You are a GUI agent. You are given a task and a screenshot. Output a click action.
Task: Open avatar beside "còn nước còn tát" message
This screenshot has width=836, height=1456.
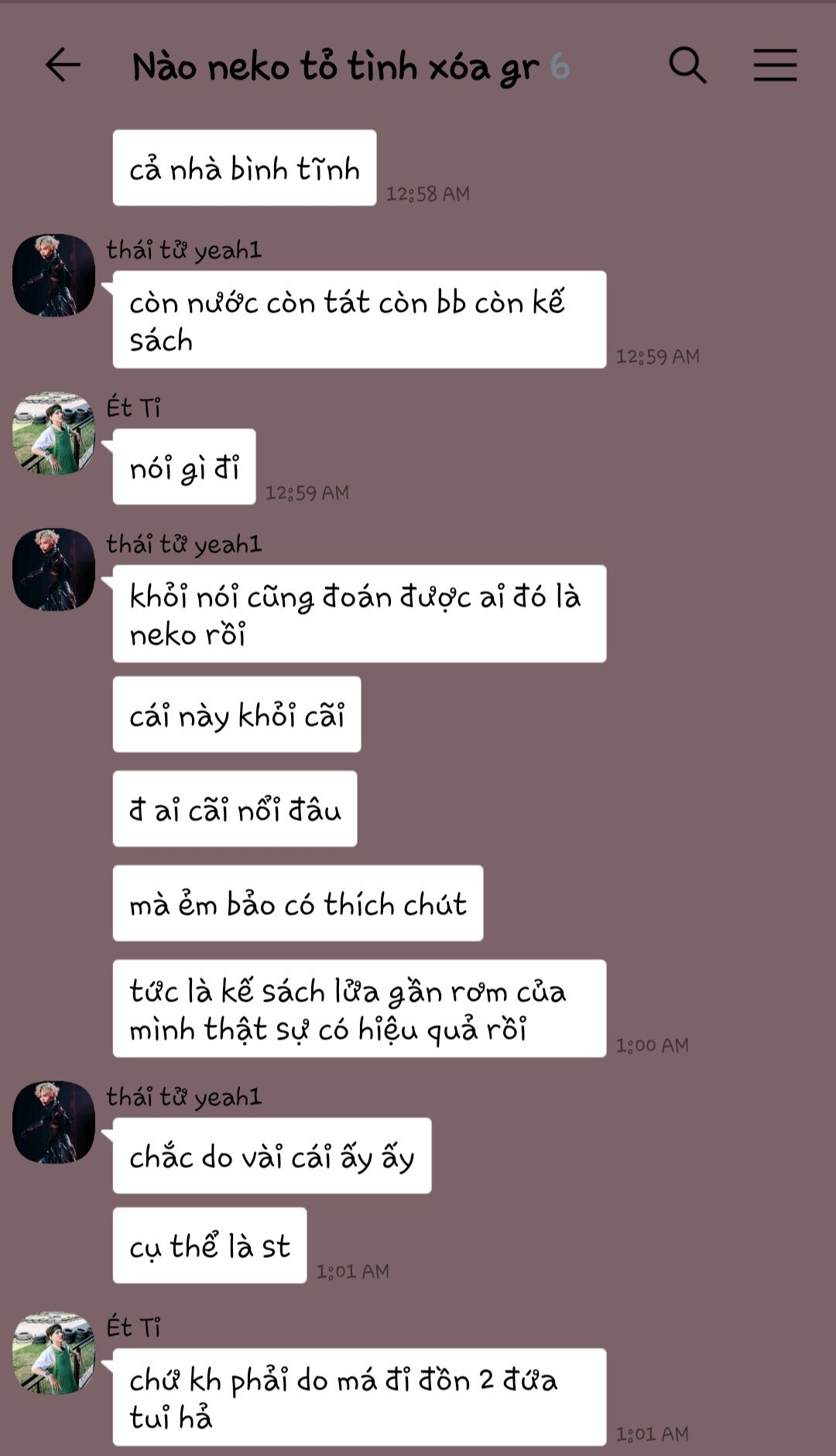pos(53,275)
